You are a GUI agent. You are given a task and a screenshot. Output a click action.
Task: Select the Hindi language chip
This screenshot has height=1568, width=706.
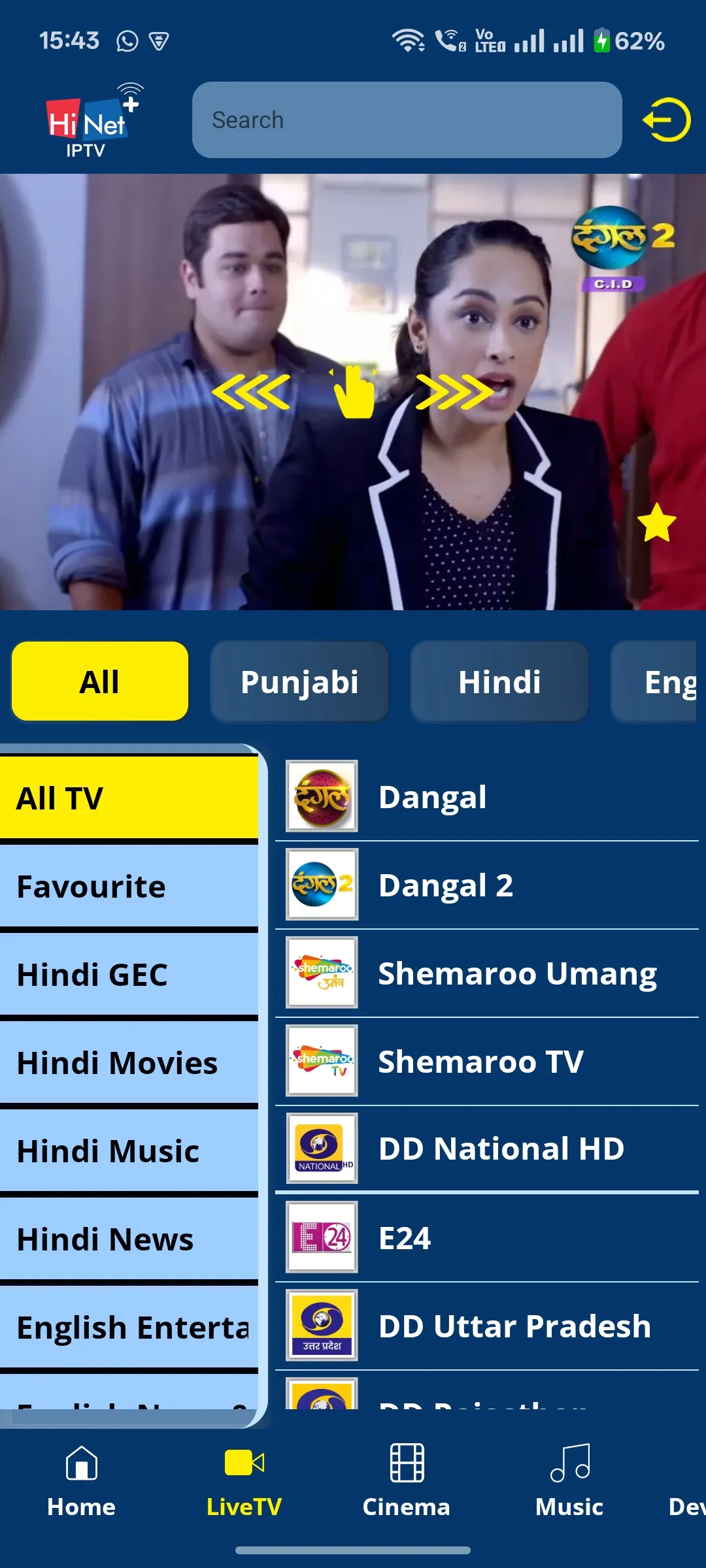coord(499,682)
